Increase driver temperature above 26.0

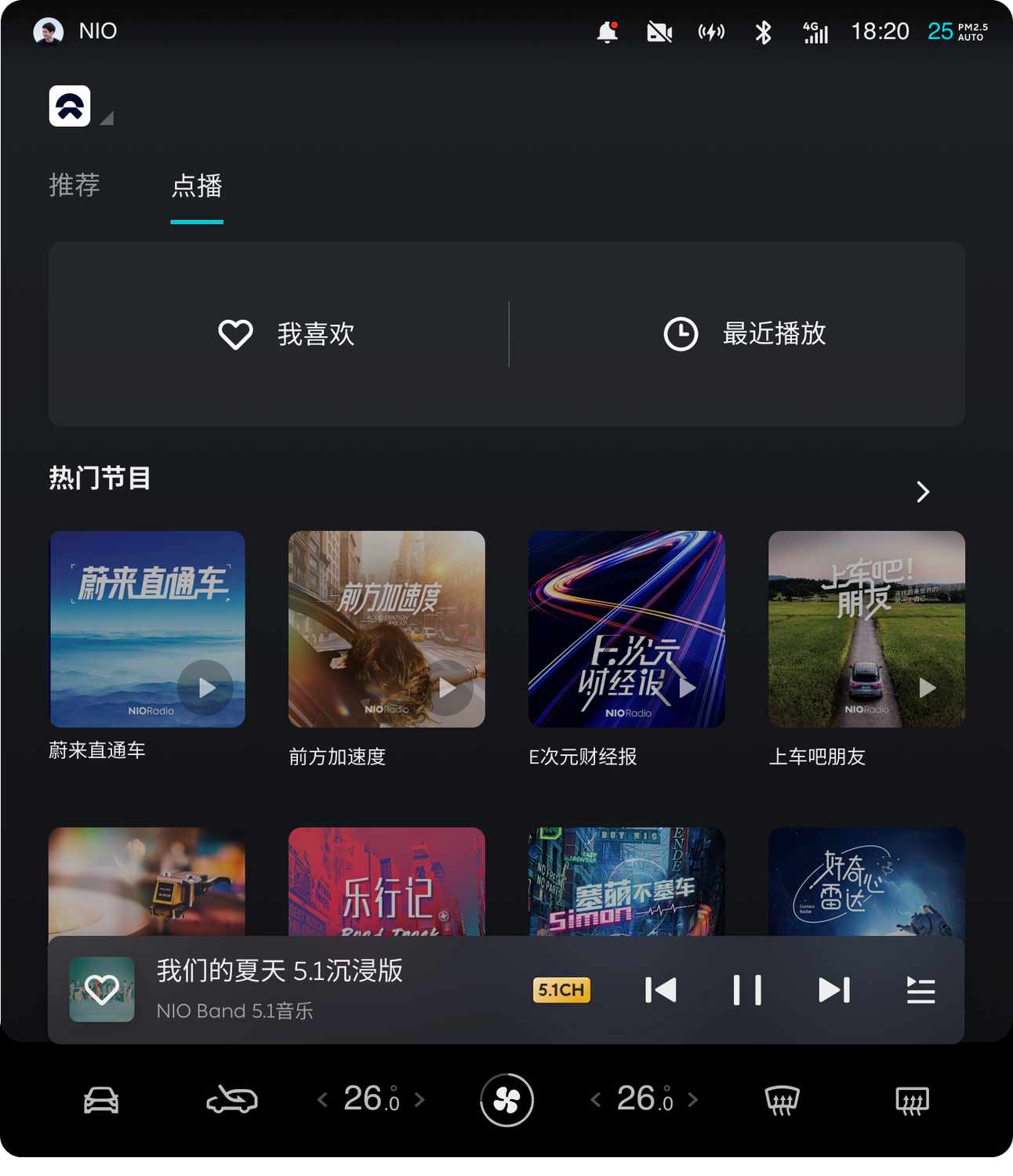pos(421,1100)
